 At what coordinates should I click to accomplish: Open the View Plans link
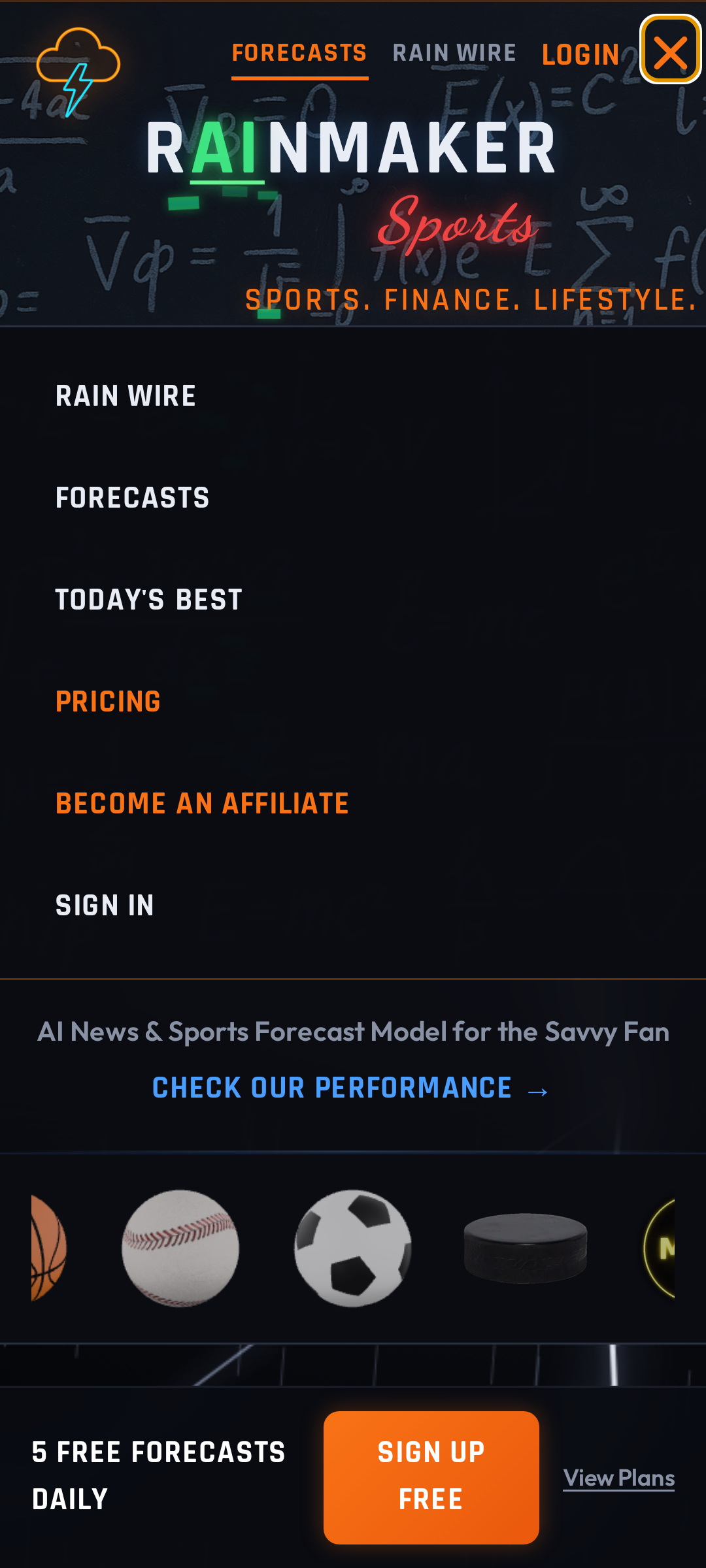(x=618, y=1478)
